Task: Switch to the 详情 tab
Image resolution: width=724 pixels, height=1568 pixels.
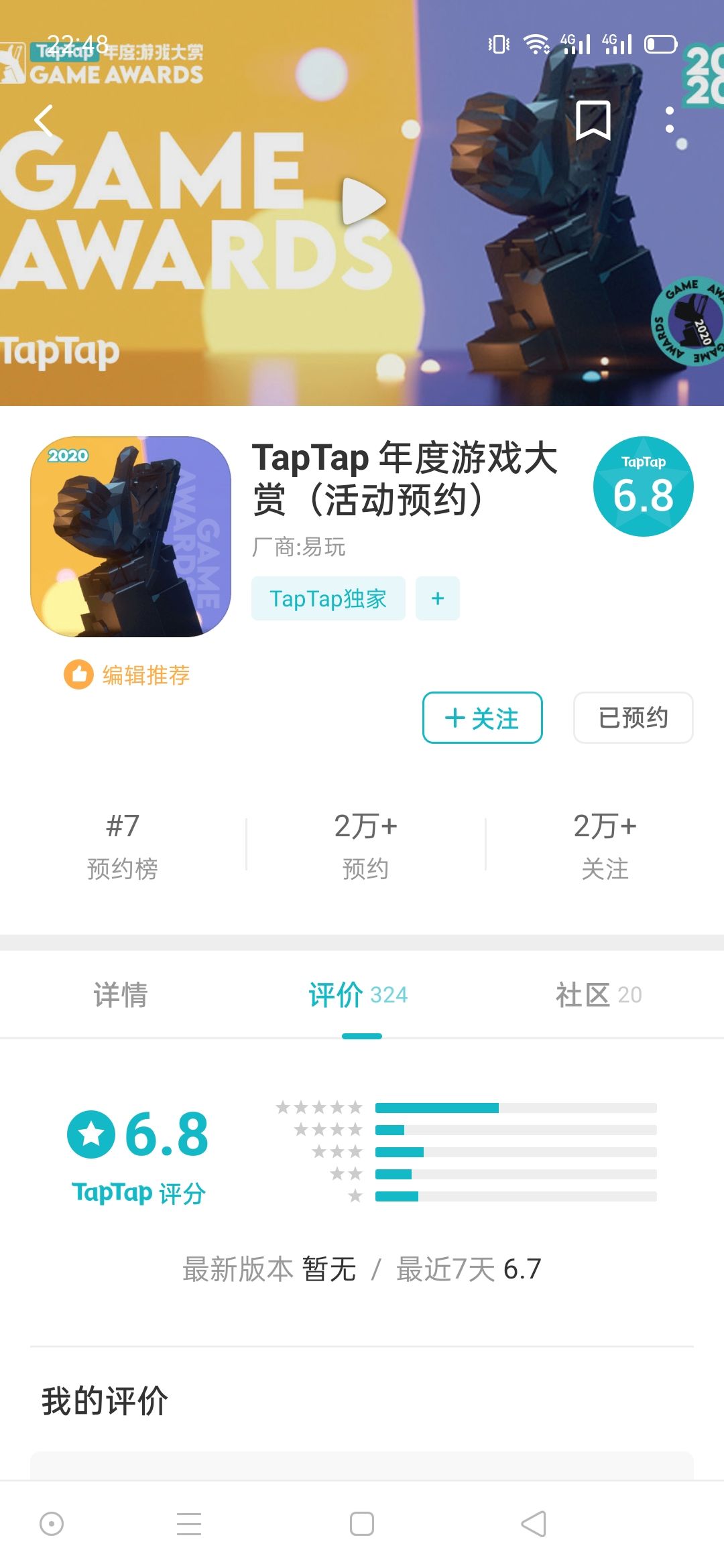Action: click(x=123, y=995)
